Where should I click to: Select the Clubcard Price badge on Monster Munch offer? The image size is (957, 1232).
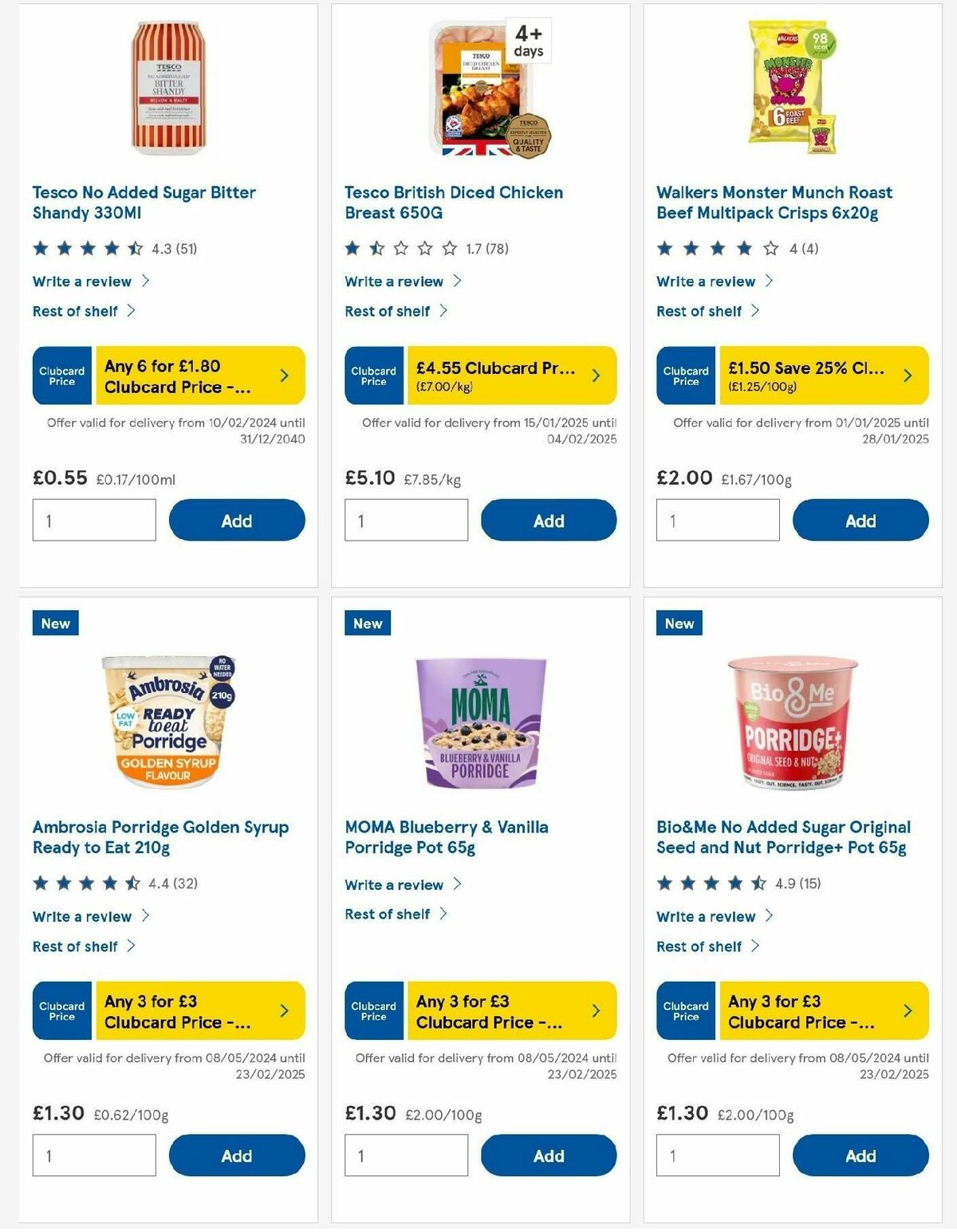point(684,375)
